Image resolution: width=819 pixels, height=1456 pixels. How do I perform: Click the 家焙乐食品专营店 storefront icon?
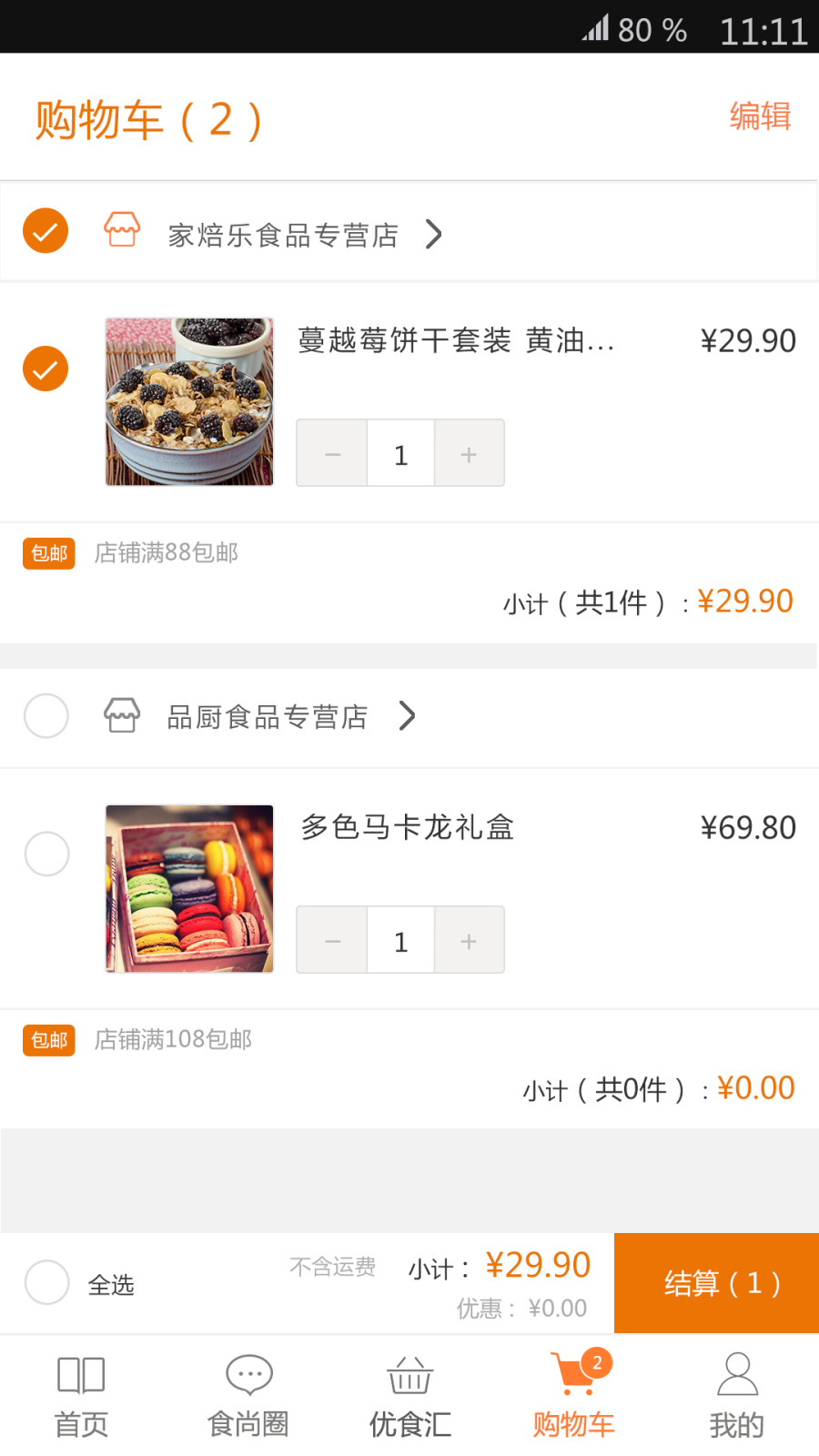[122, 231]
